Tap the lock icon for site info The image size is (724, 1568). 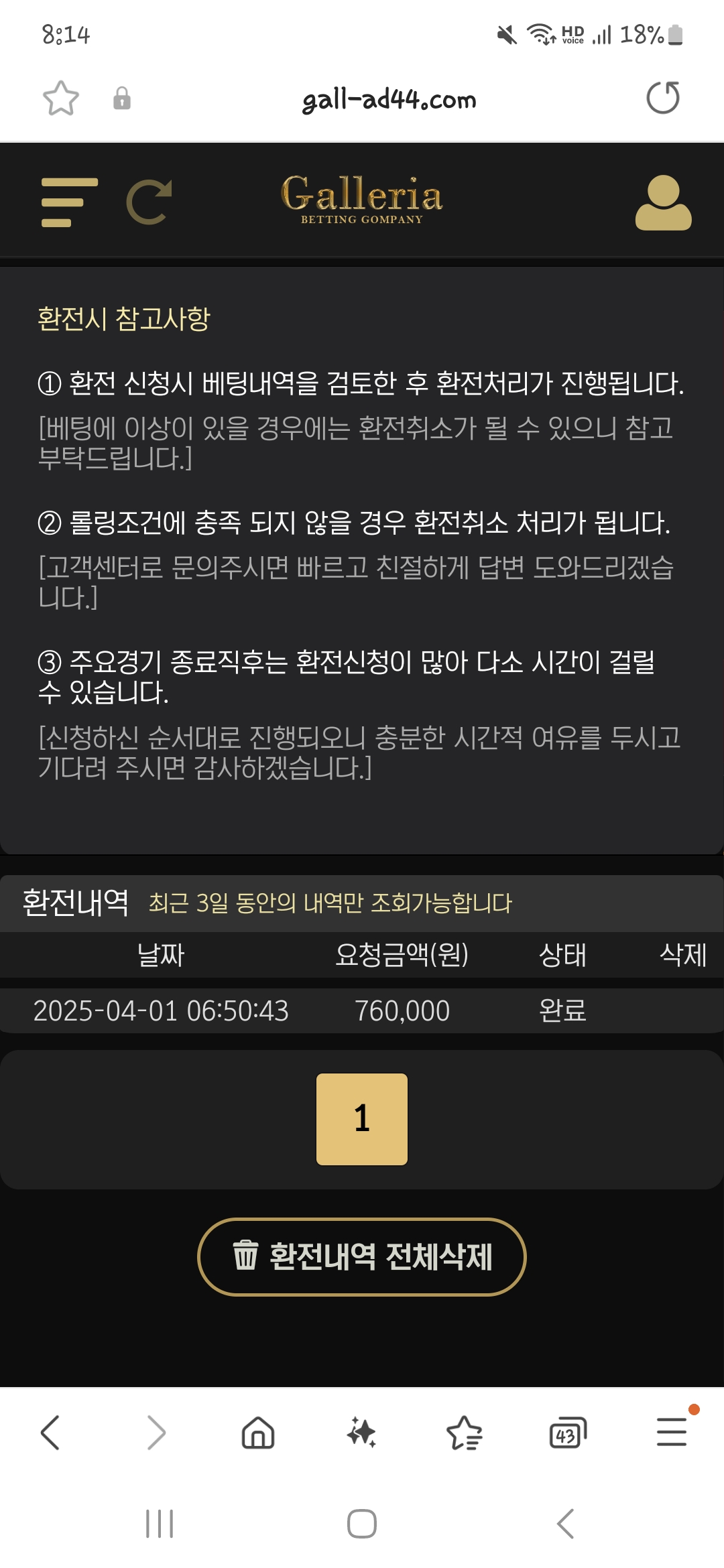tap(121, 99)
